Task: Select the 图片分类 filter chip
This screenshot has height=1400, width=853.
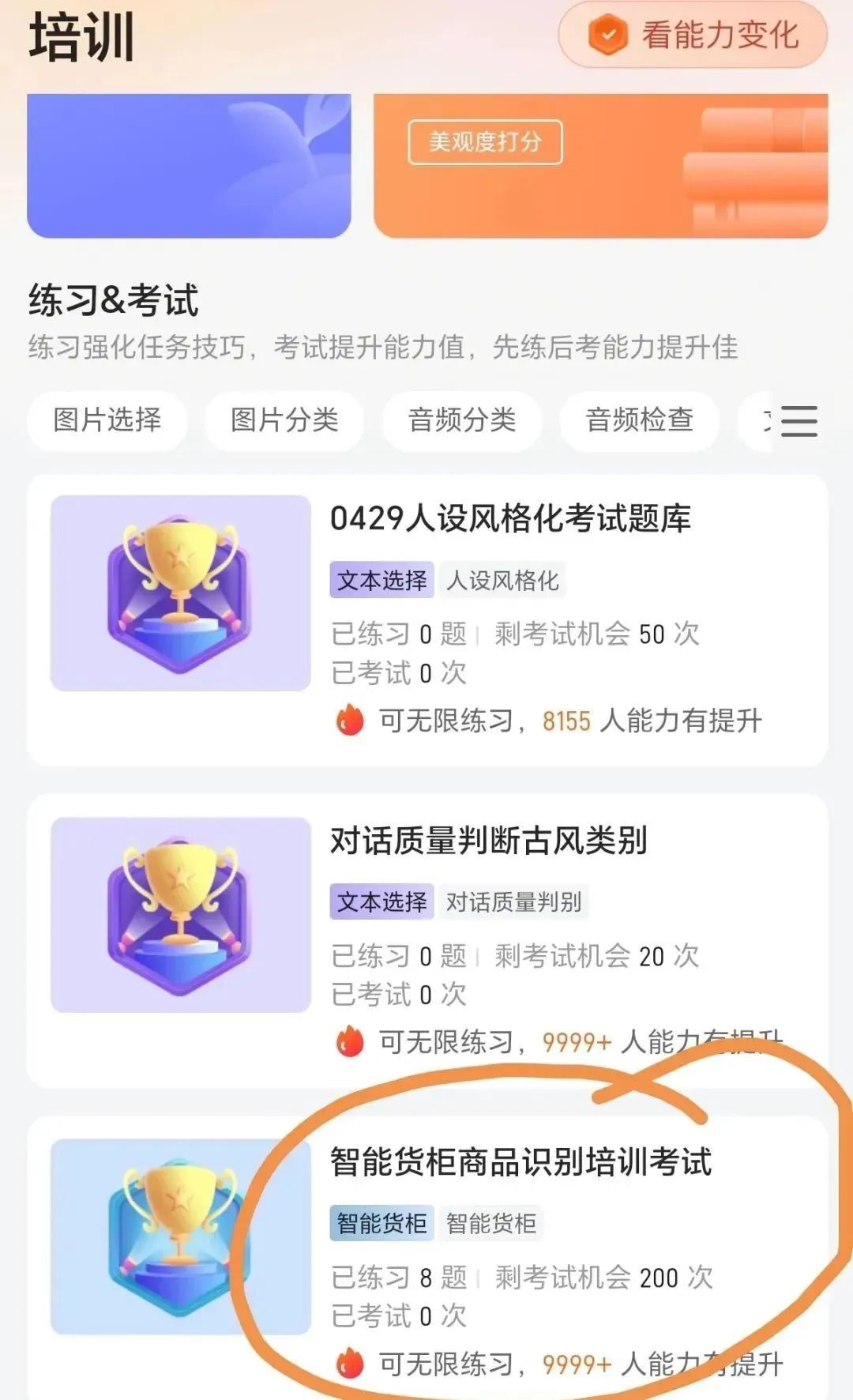Action: click(x=284, y=420)
